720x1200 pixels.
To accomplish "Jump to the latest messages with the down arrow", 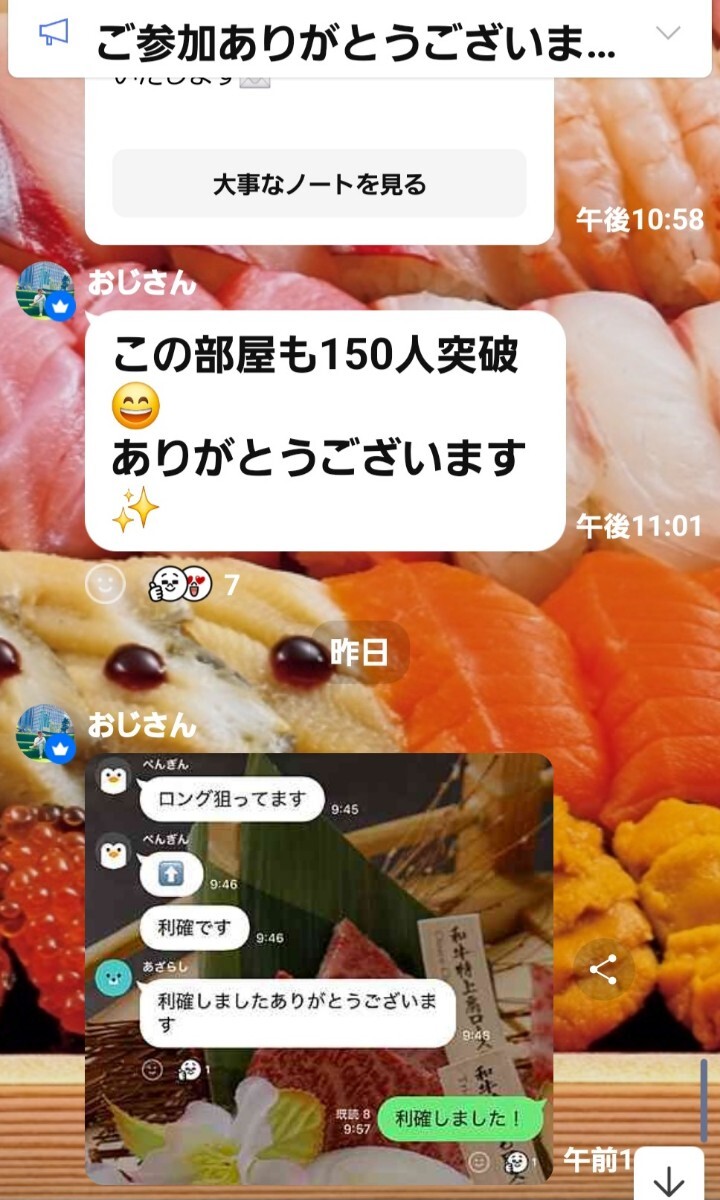I will click(x=668, y=1177).
